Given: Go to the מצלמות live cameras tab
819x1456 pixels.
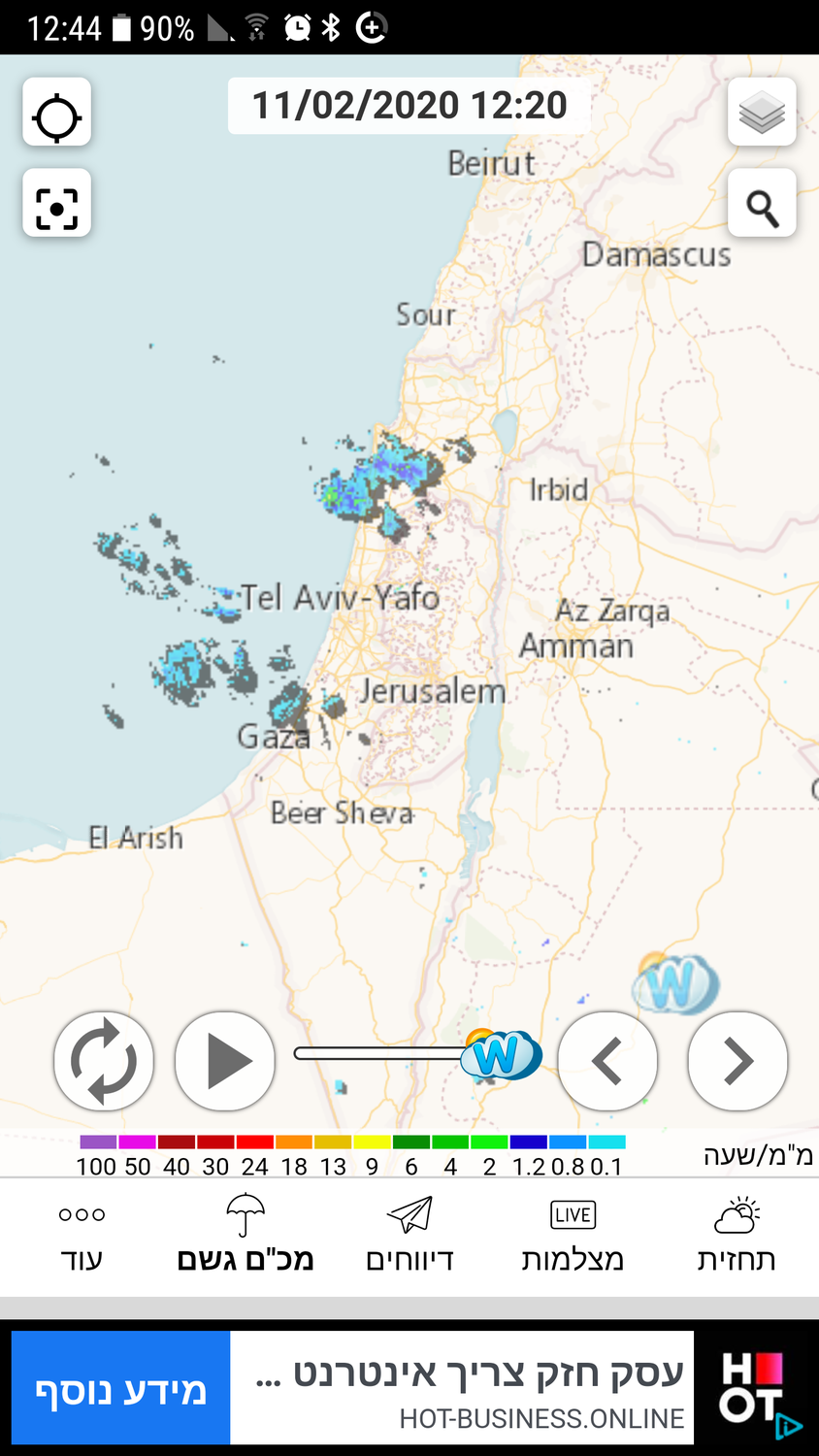Looking at the screenshot, I should 573,1237.
